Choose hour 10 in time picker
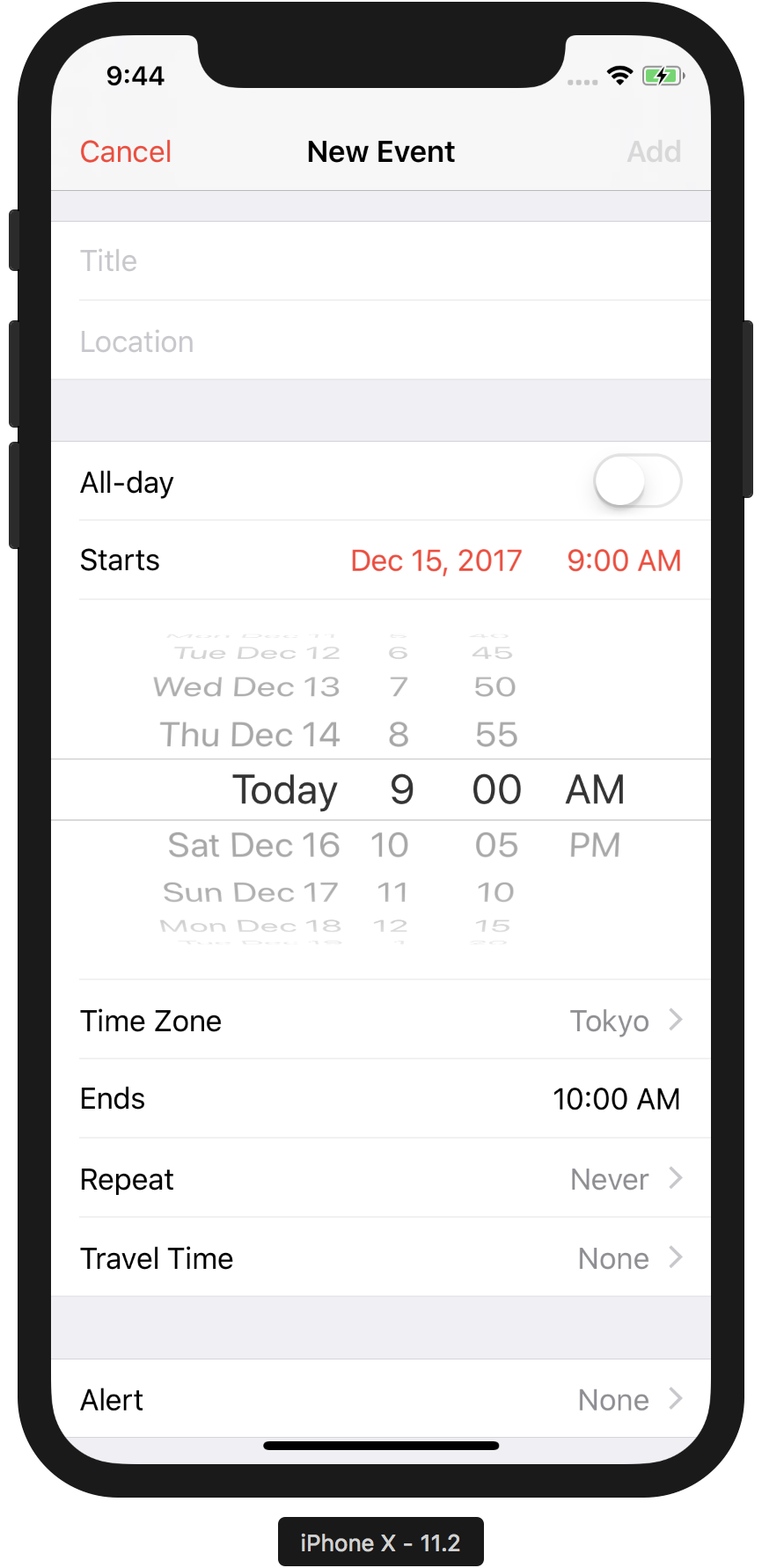The width and height of the screenshot is (762, 1568). point(390,846)
